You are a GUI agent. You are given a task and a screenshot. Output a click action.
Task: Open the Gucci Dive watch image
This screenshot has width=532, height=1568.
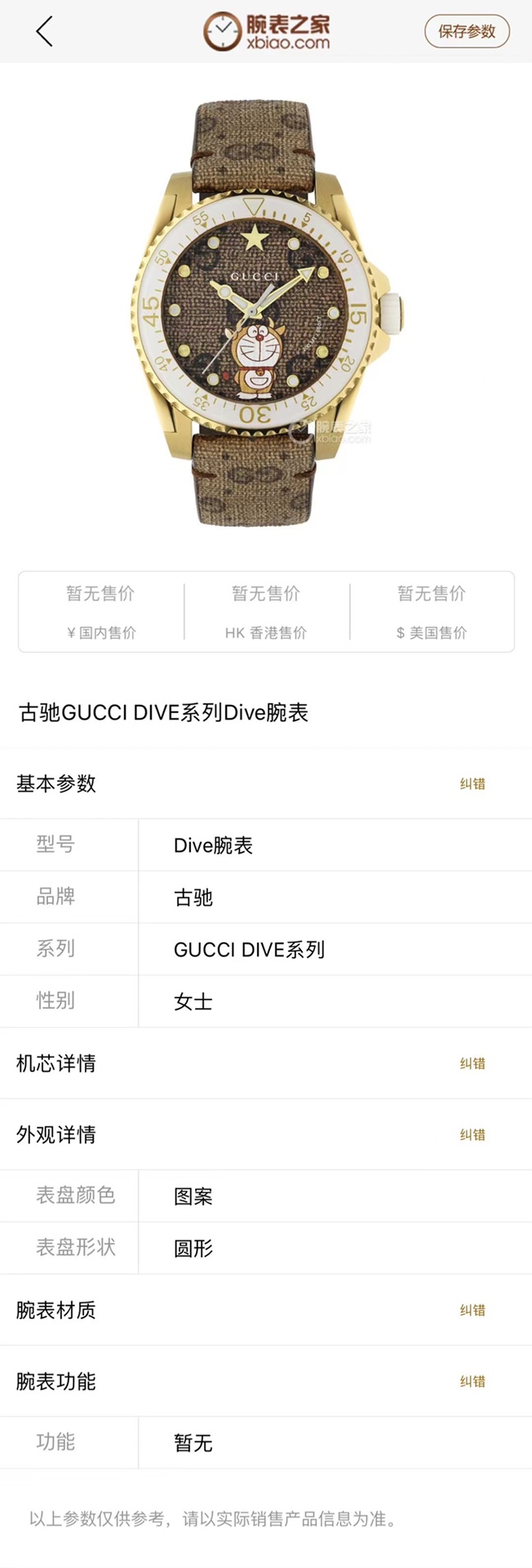tap(266, 314)
